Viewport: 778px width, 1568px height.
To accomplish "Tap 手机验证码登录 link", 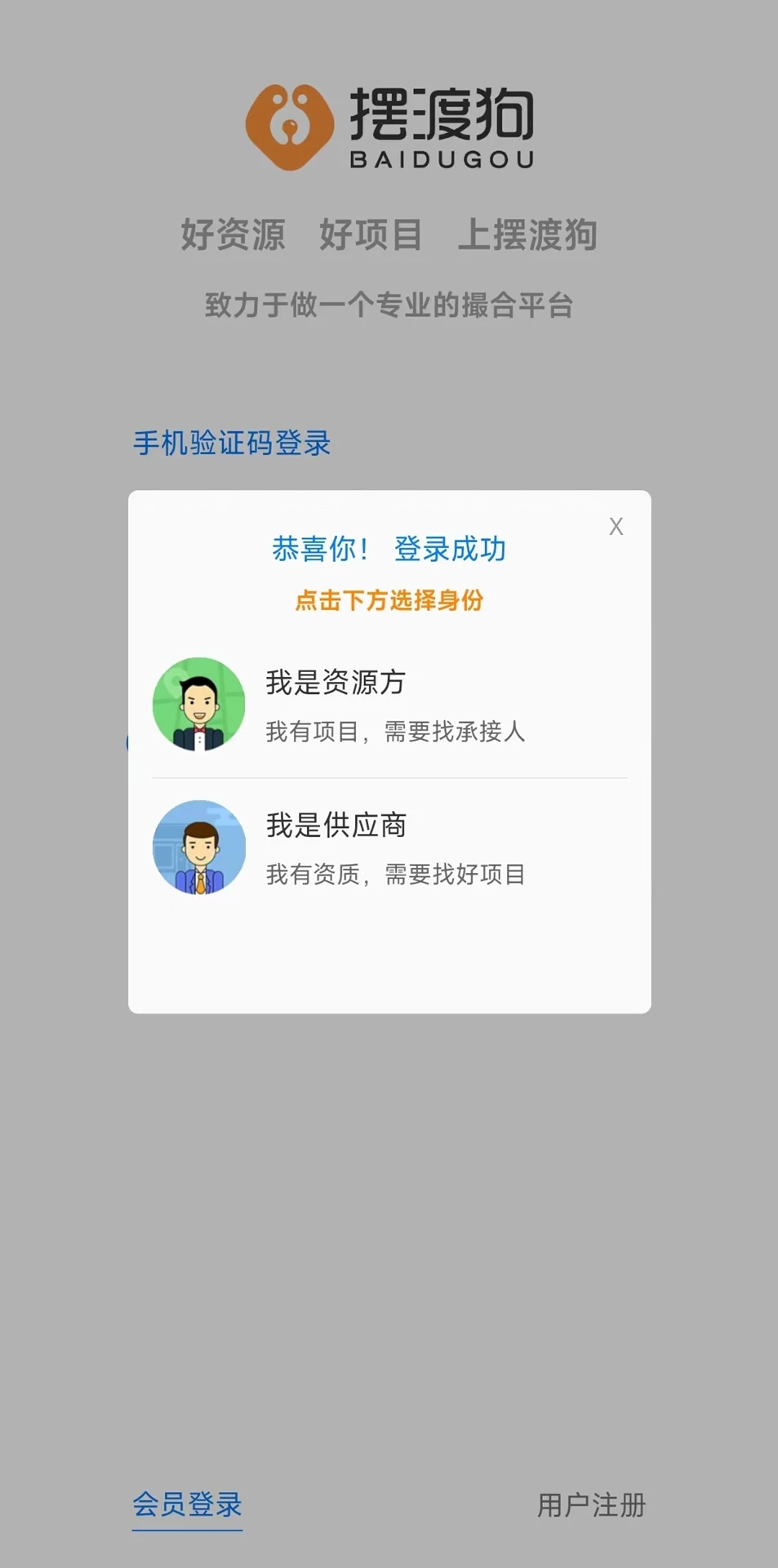I will click(232, 443).
